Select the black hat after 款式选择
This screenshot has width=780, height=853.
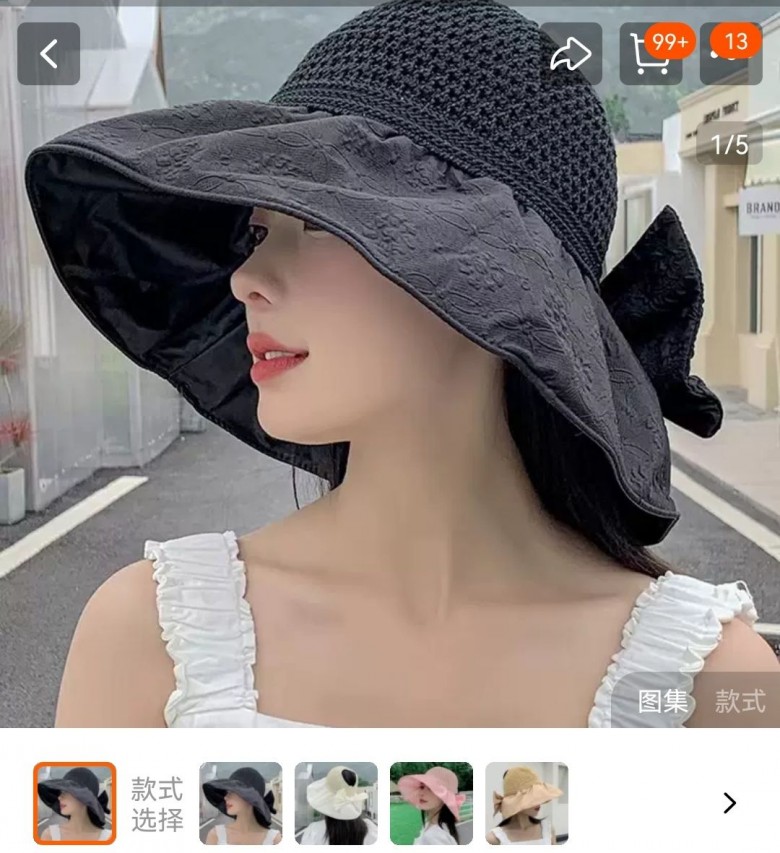coord(240,803)
